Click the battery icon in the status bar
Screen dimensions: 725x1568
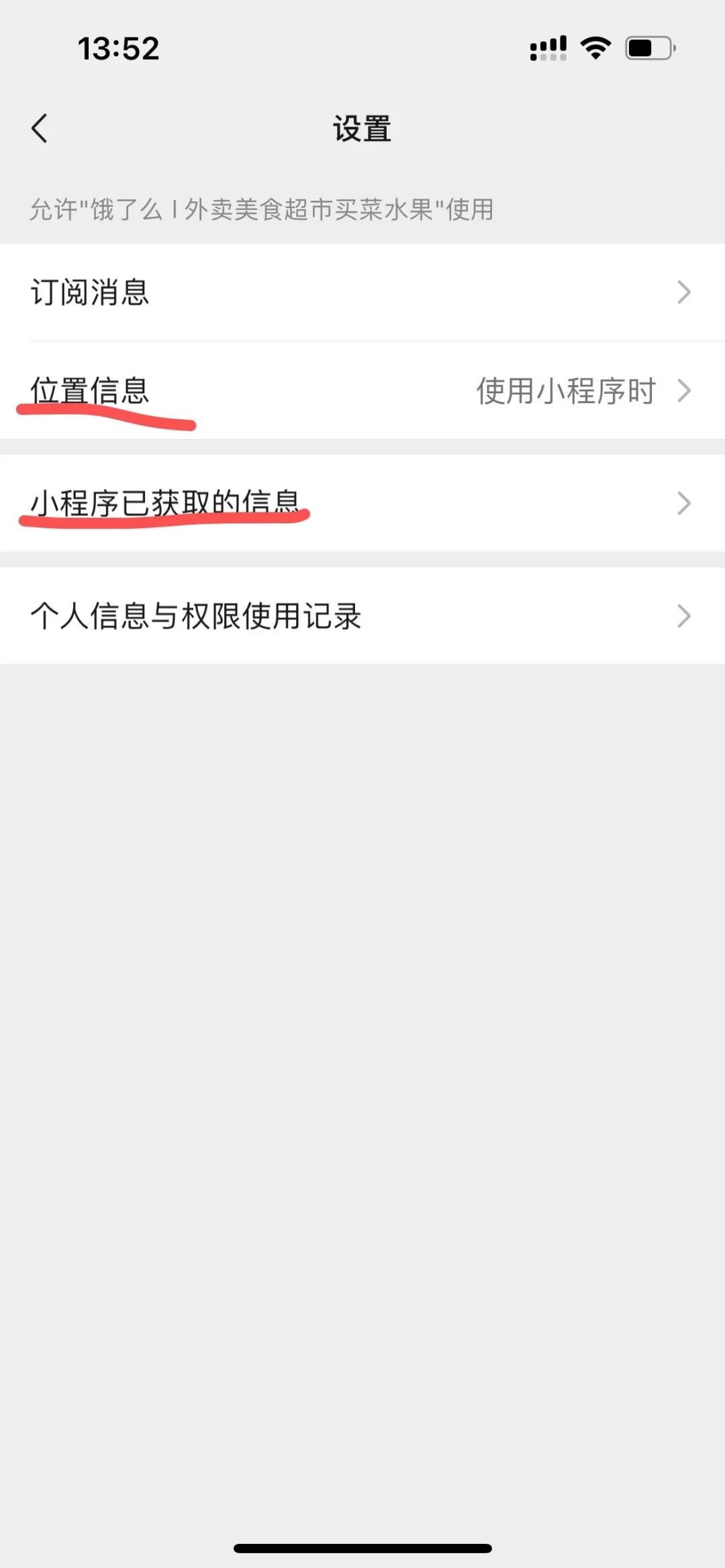[x=646, y=48]
